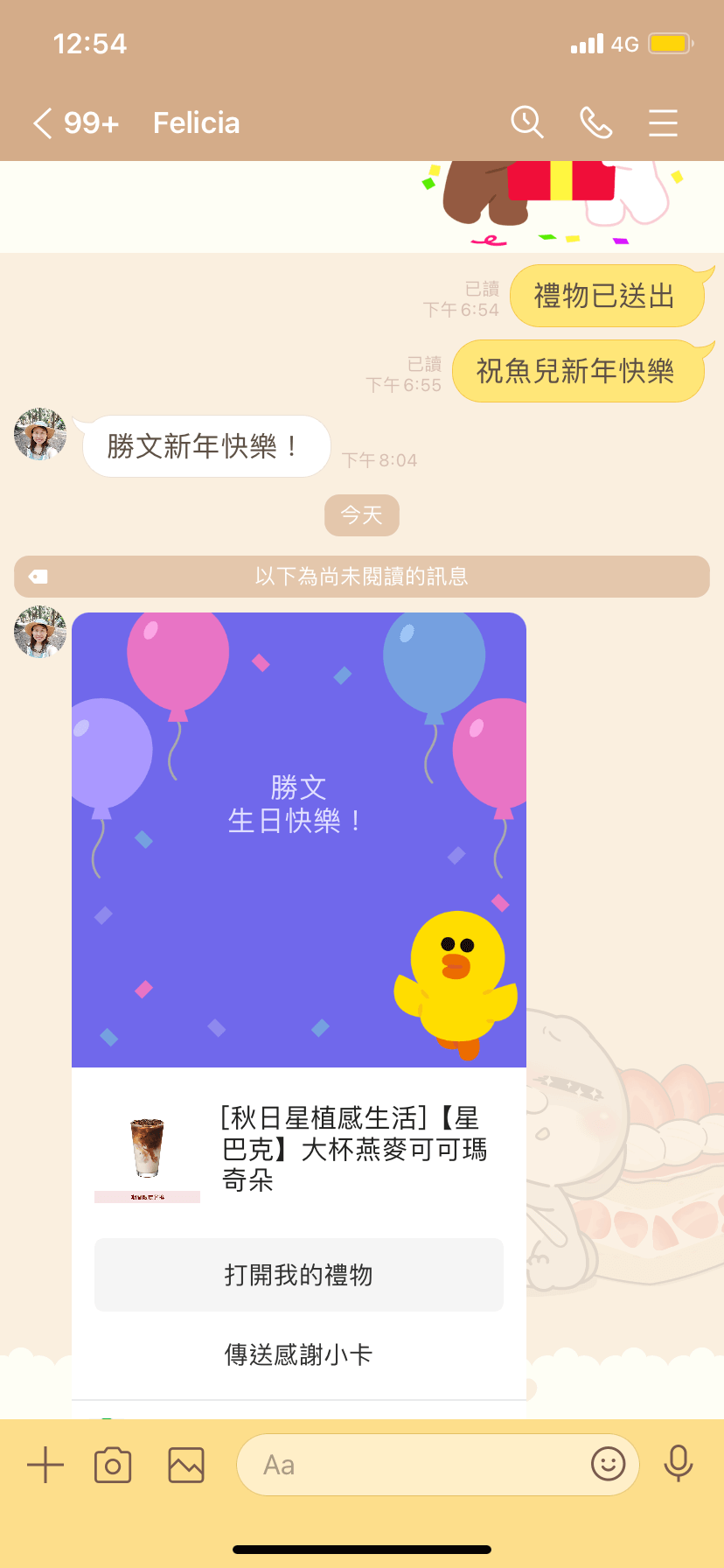Focus the Aa message input field
Viewport: 724px width, 1568px height.
(411, 1465)
